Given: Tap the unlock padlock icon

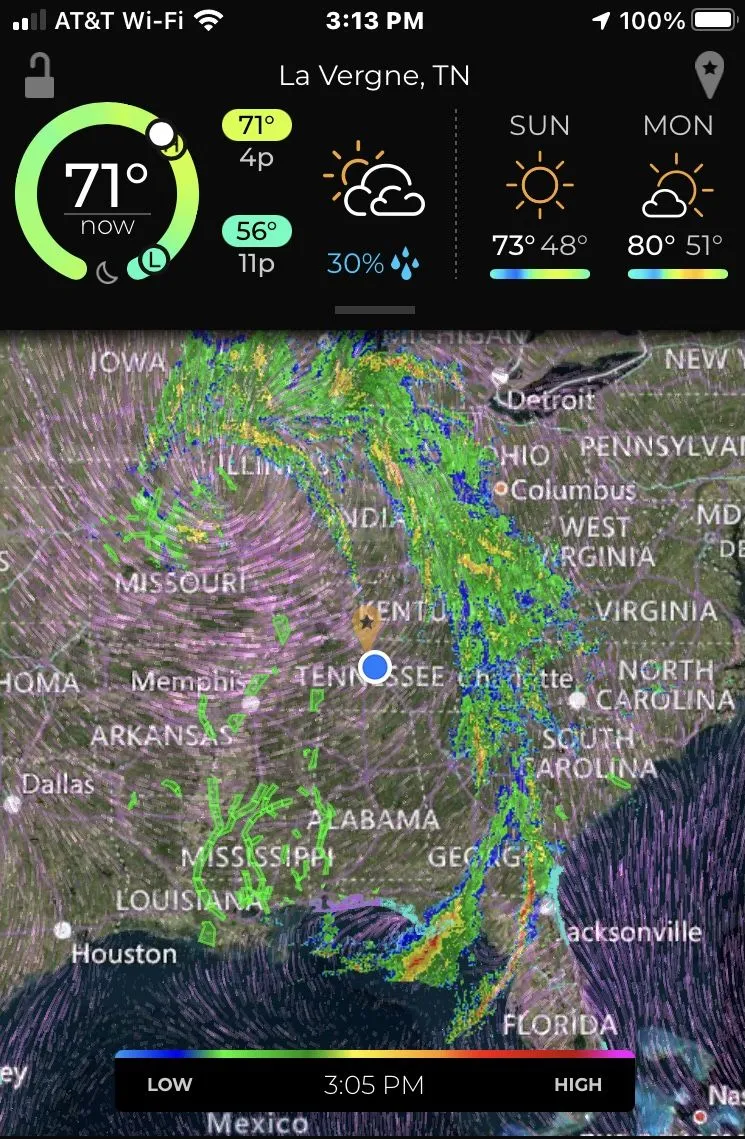Looking at the screenshot, I should (39, 76).
